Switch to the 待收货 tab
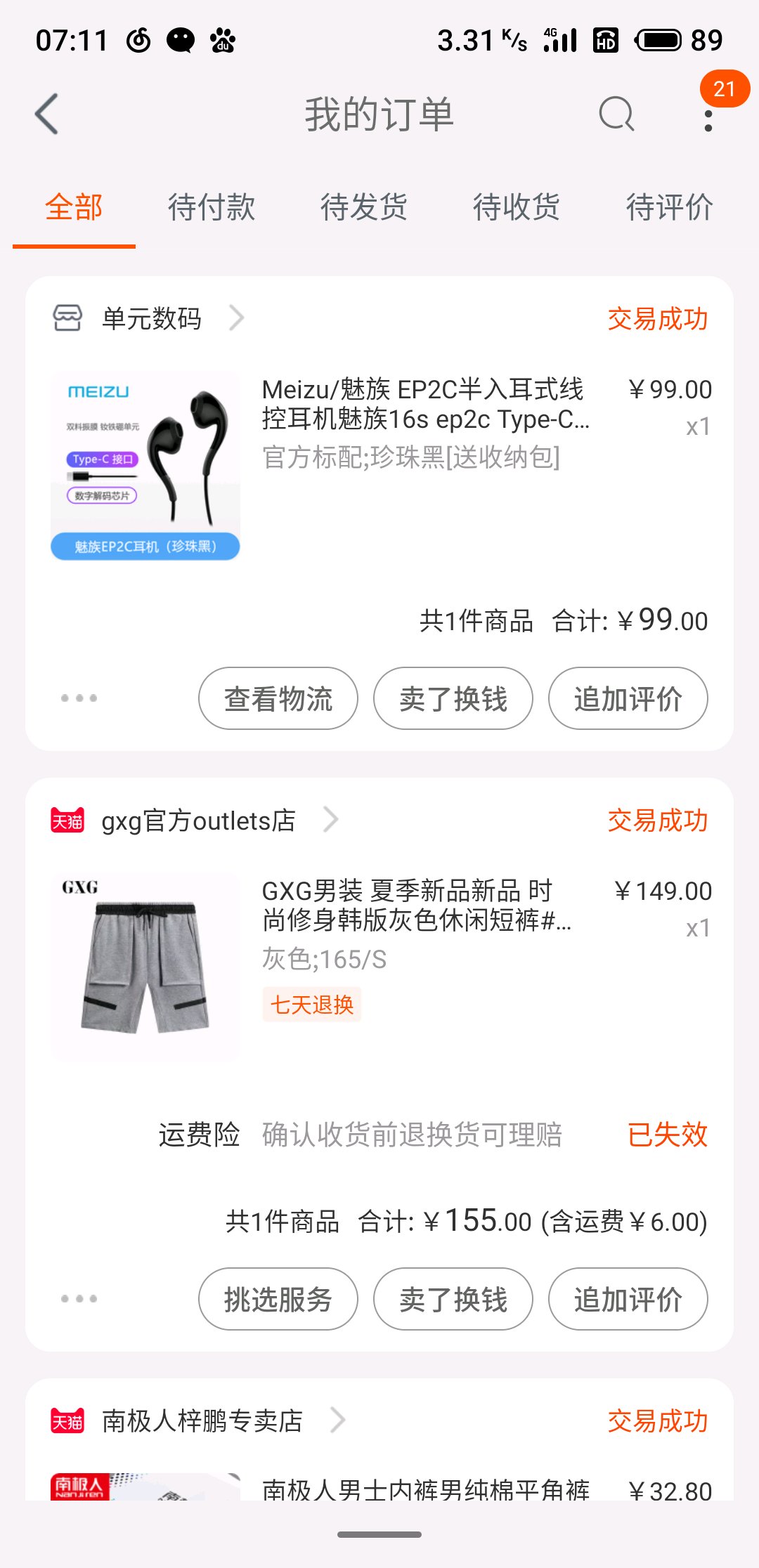The height and width of the screenshot is (1568, 759). pos(517,207)
